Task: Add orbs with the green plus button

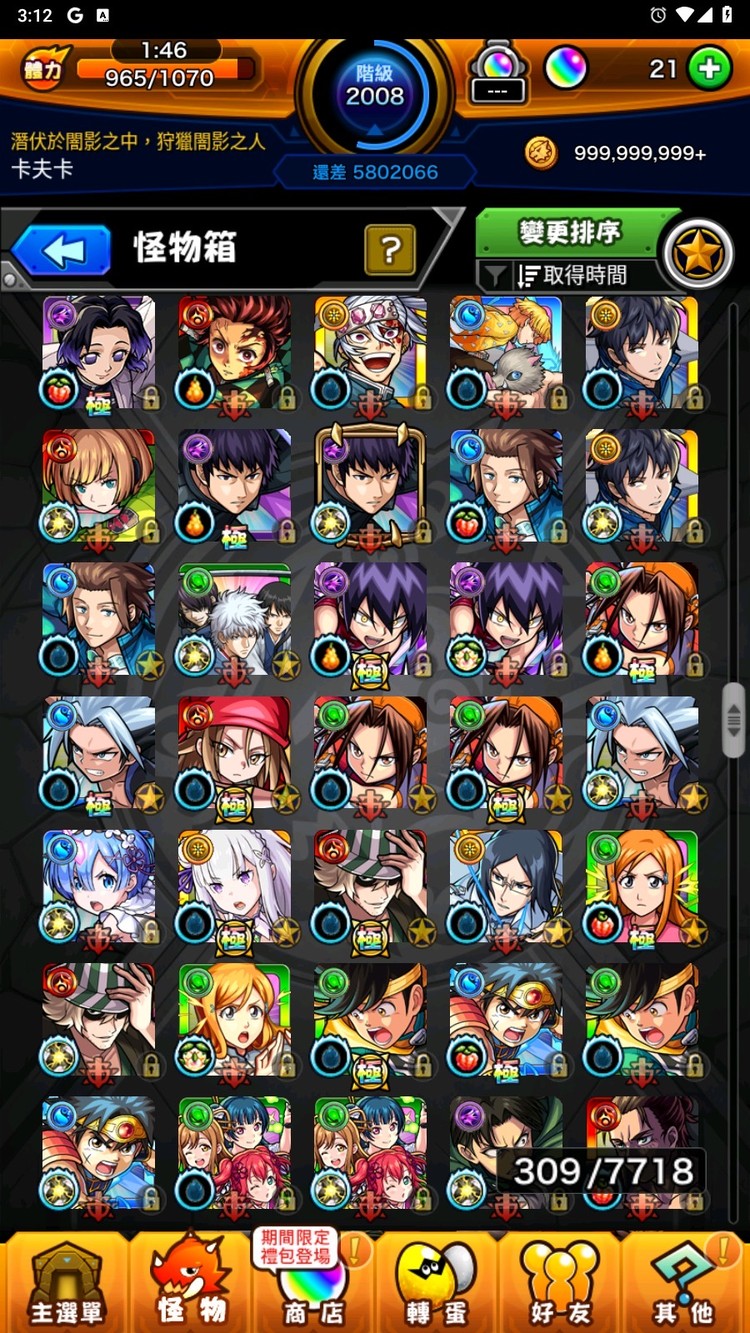Action: point(710,69)
